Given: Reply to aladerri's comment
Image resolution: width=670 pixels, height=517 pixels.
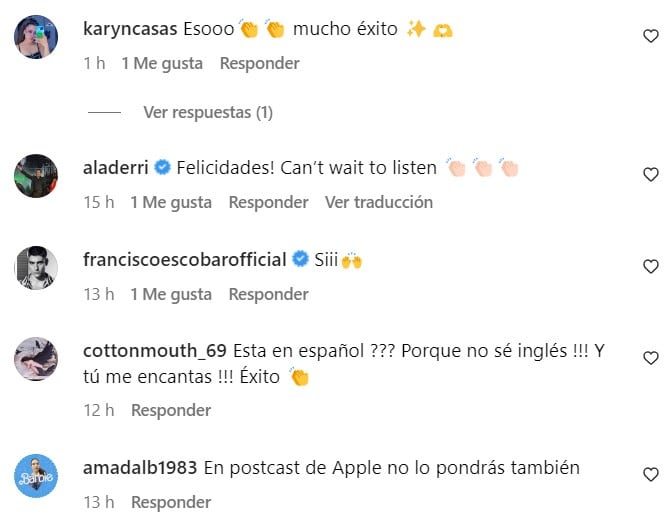Looking at the screenshot, I should pos(268,202).
